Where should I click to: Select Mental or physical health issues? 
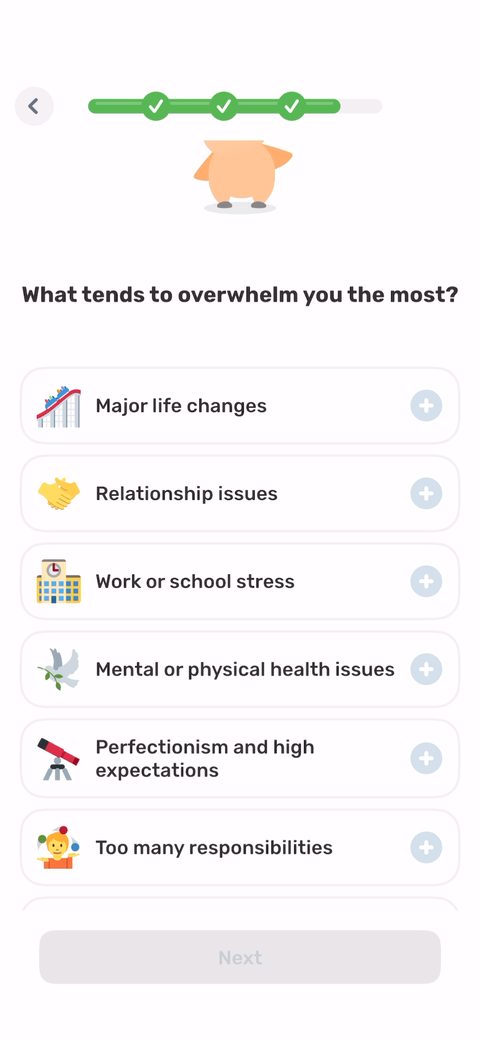coord(240,669)
